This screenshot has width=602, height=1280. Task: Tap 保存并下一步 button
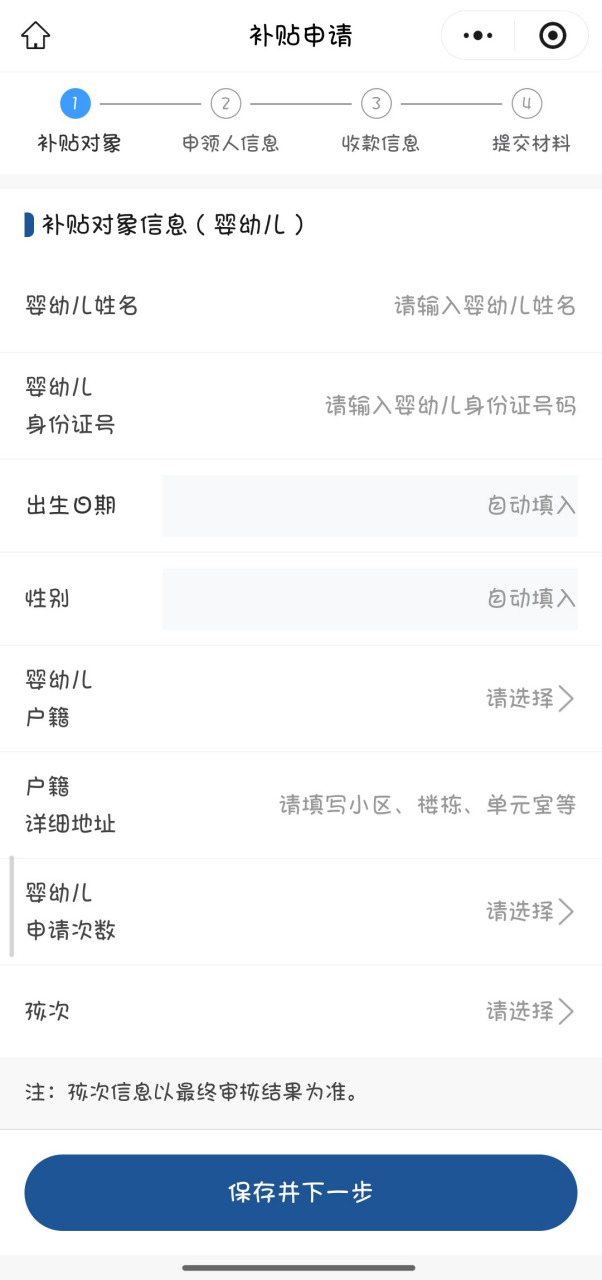click(301, 1193)
